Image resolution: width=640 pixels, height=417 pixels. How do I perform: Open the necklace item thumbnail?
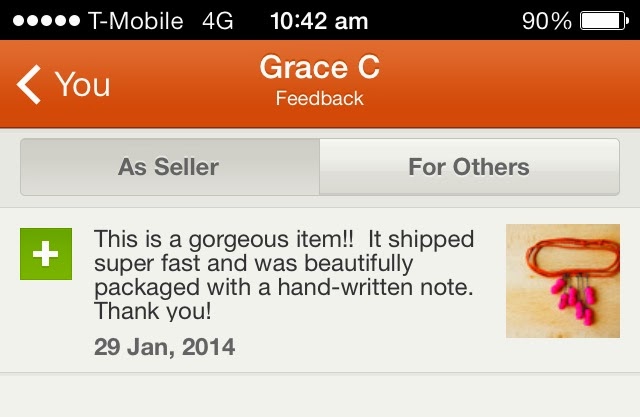[x=562, y=281]
